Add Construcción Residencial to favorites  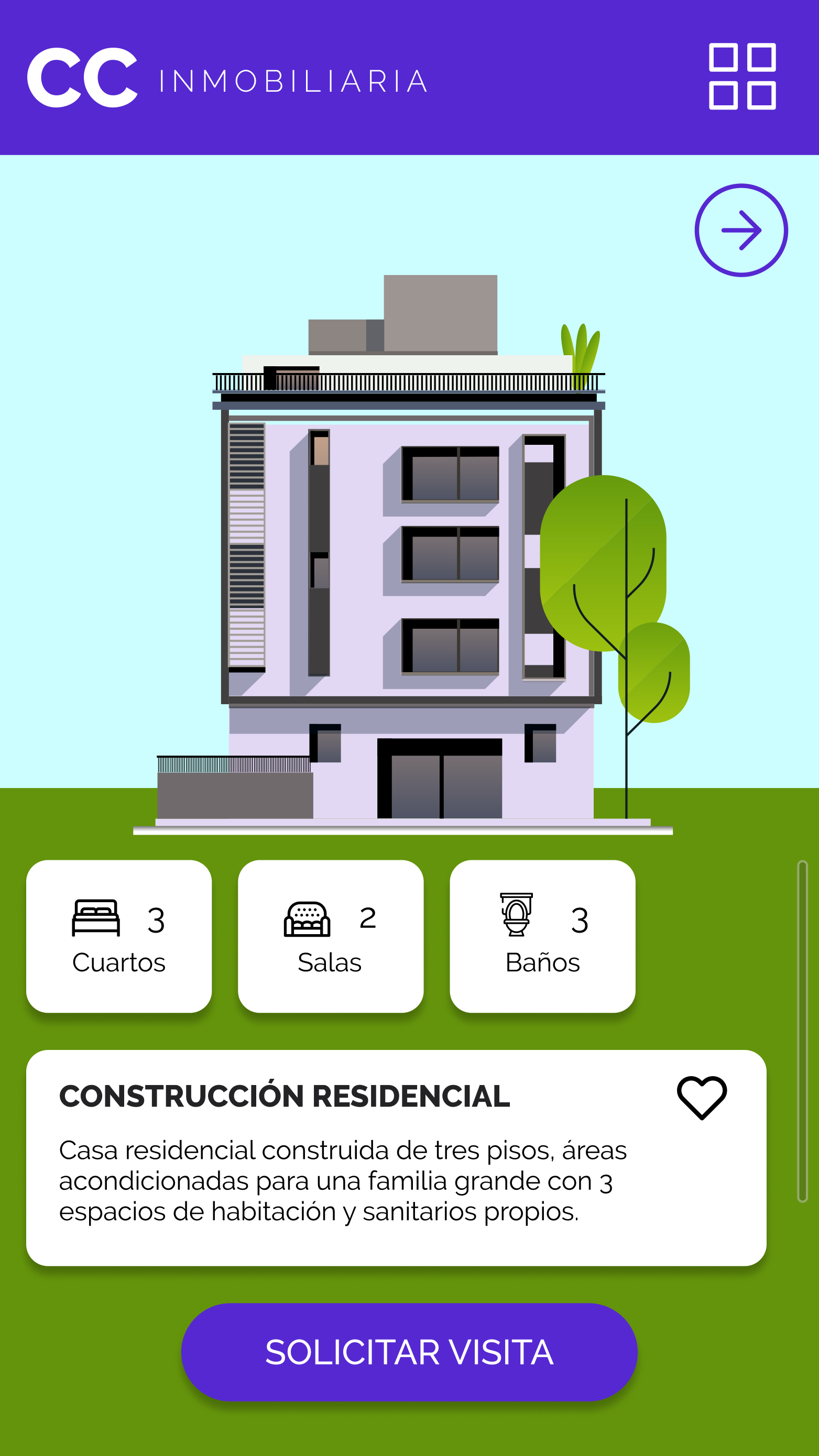tap(702, 1097)
